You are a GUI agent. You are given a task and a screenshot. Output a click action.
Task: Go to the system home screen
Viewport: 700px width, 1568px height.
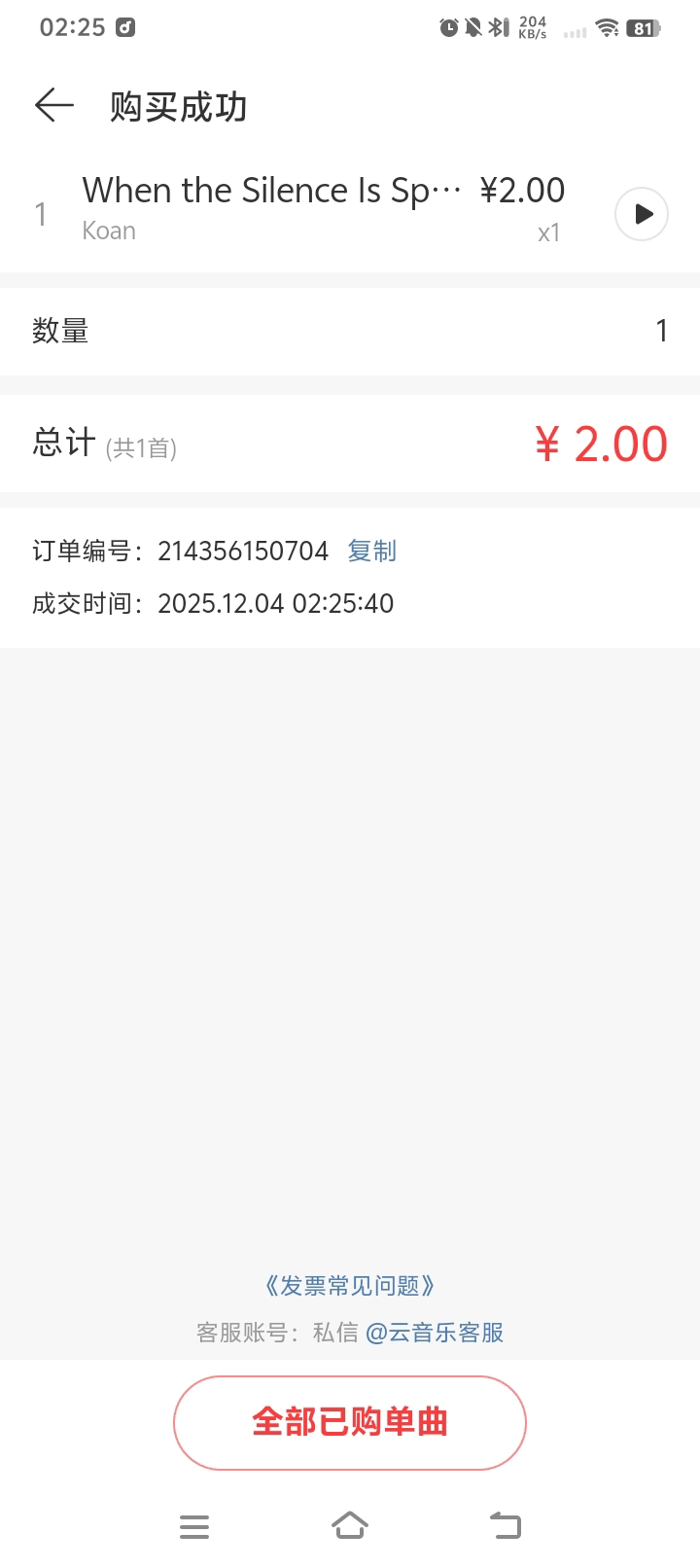350,1525
